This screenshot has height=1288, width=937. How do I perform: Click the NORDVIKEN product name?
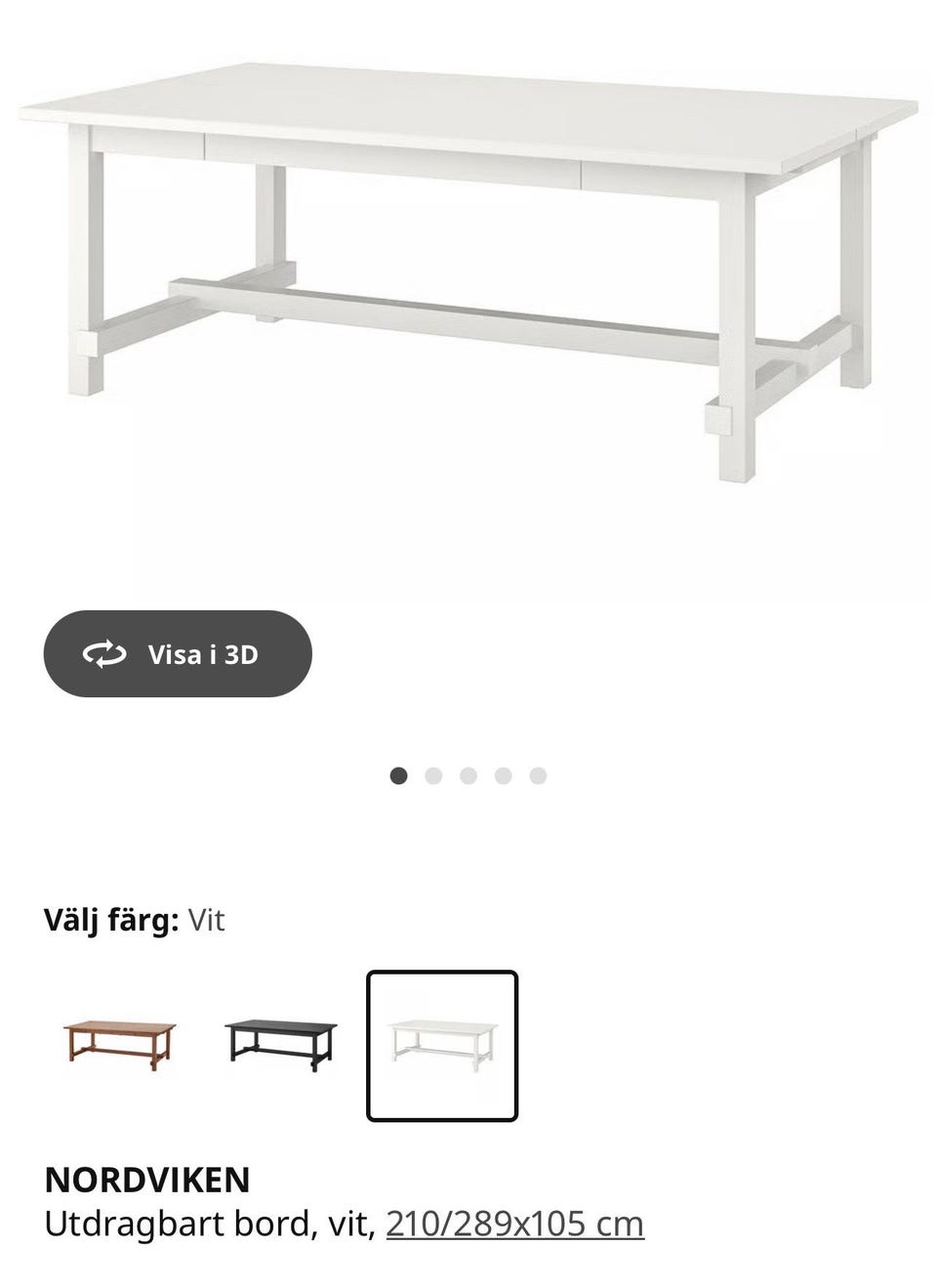coord(147,1180)
